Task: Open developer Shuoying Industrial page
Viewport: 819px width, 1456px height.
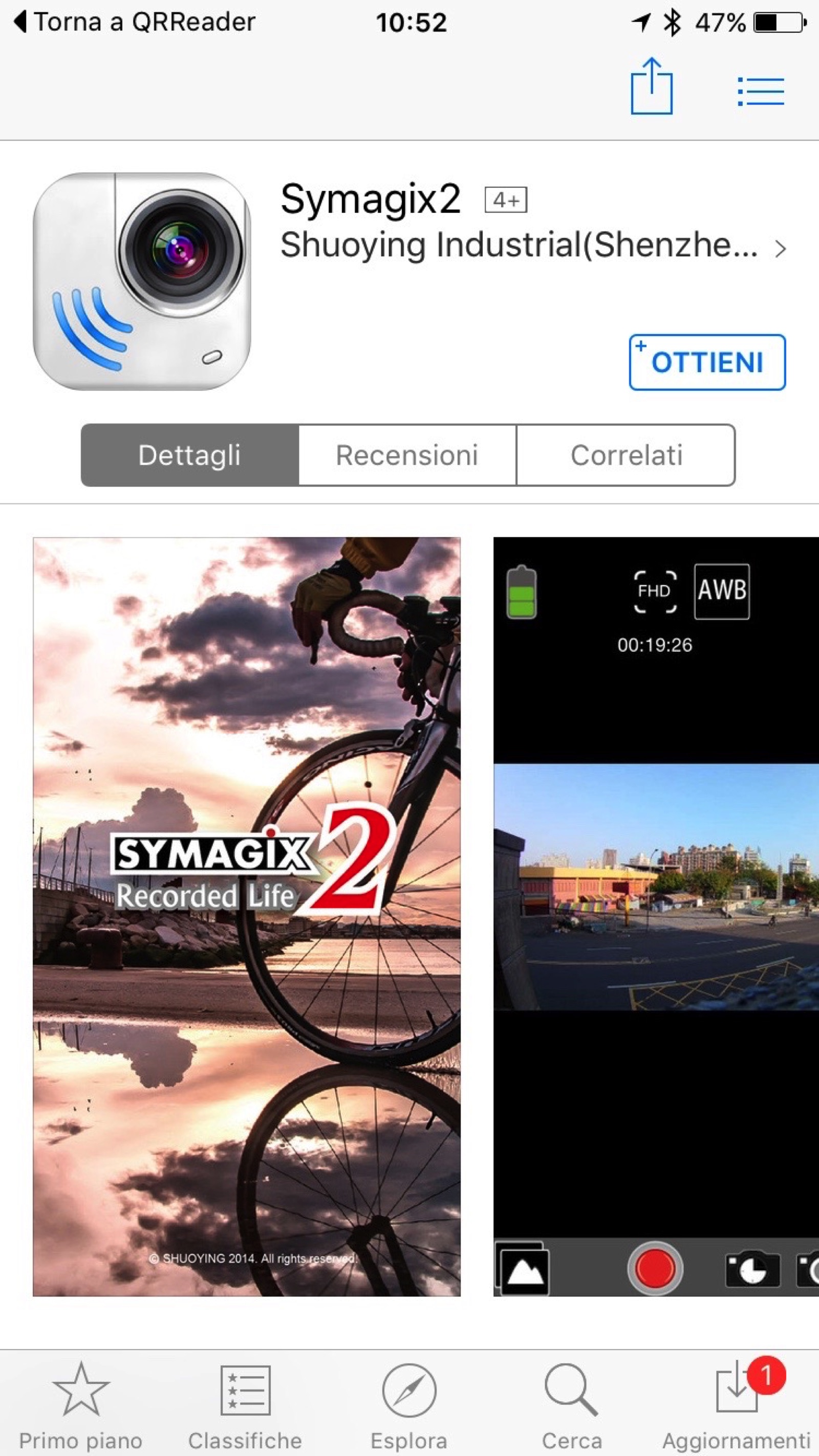Action: point(532,247)
